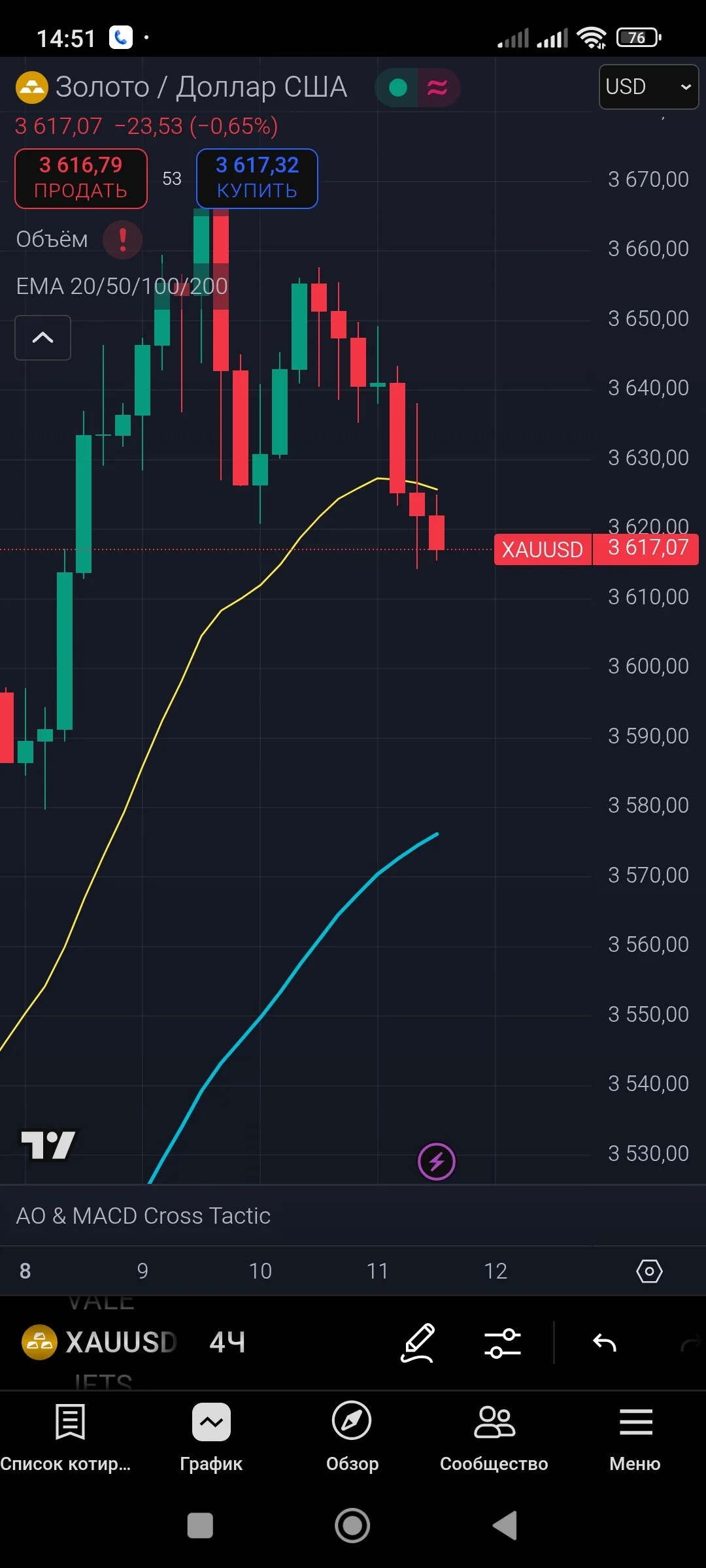706x1568 pixels.
Task: Open the purple lightning bolt button
Action: 436,1161
